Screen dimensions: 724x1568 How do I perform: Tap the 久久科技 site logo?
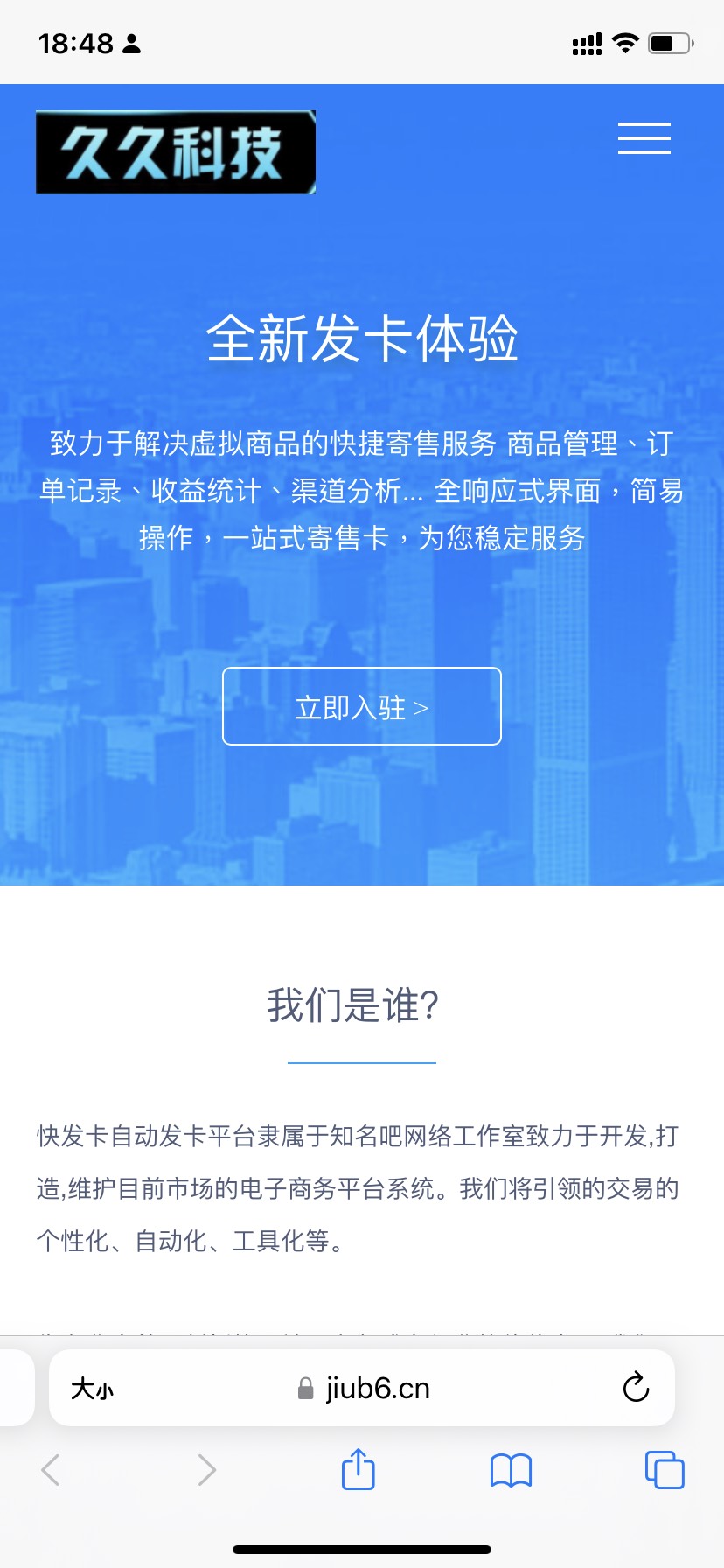click(x=174, y=150)
